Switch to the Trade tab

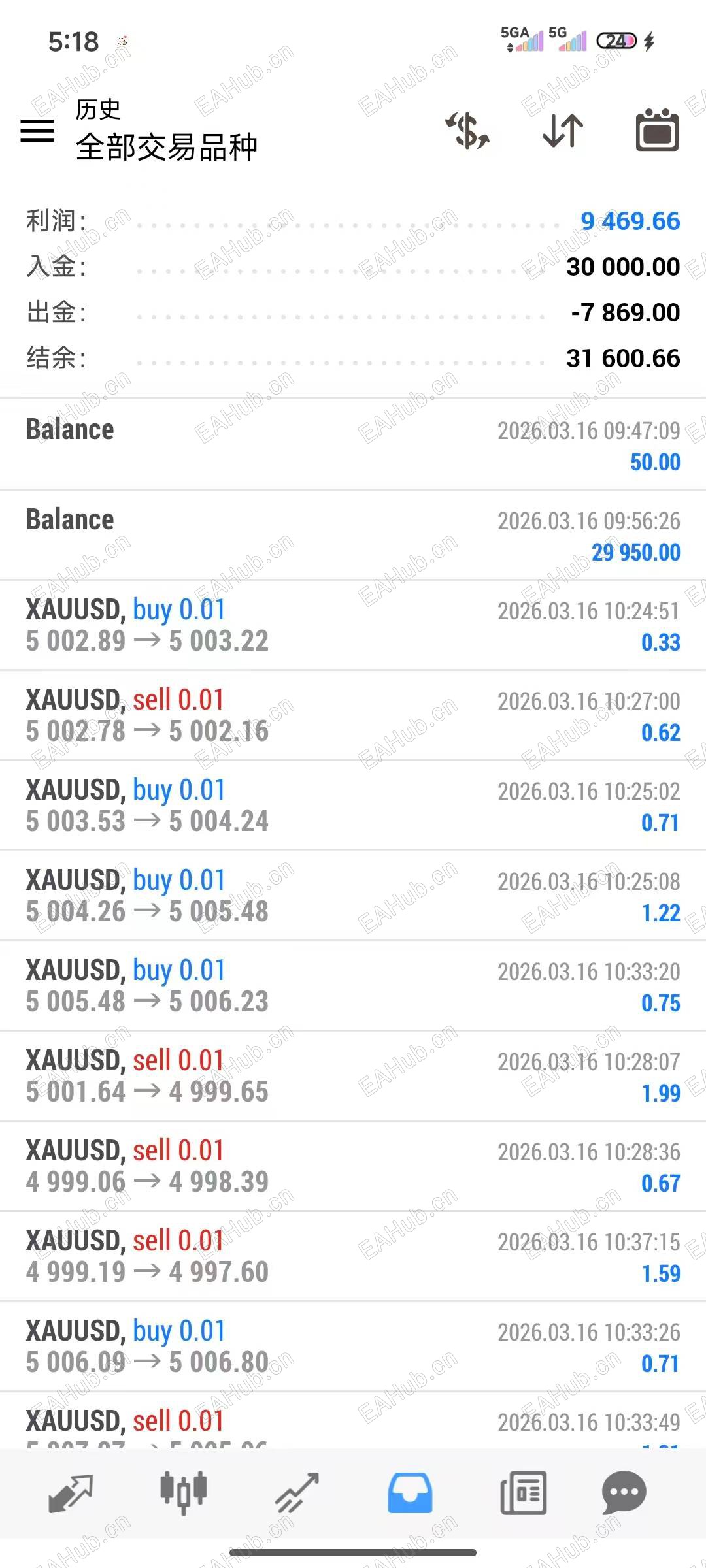(x=297, y=1494)
